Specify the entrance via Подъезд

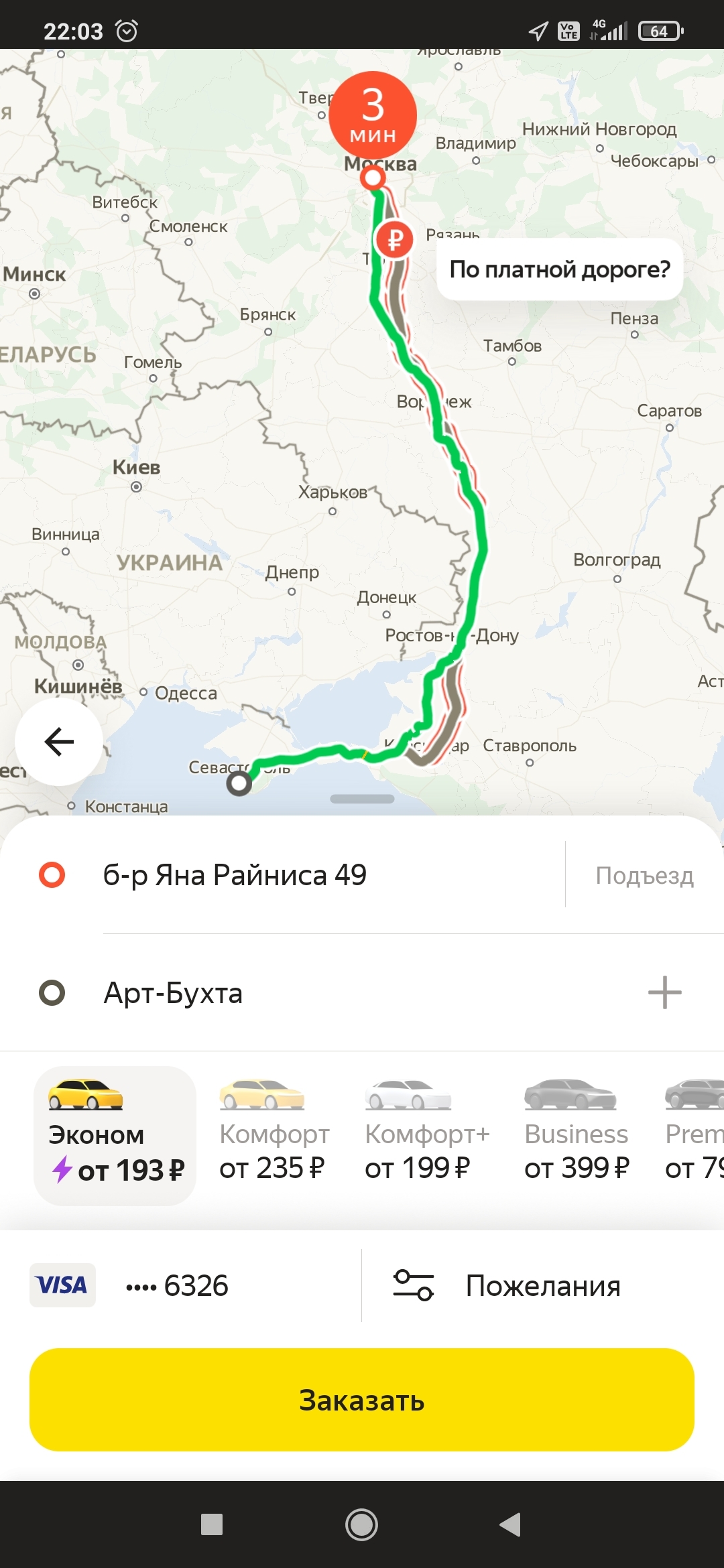point(644,876)
